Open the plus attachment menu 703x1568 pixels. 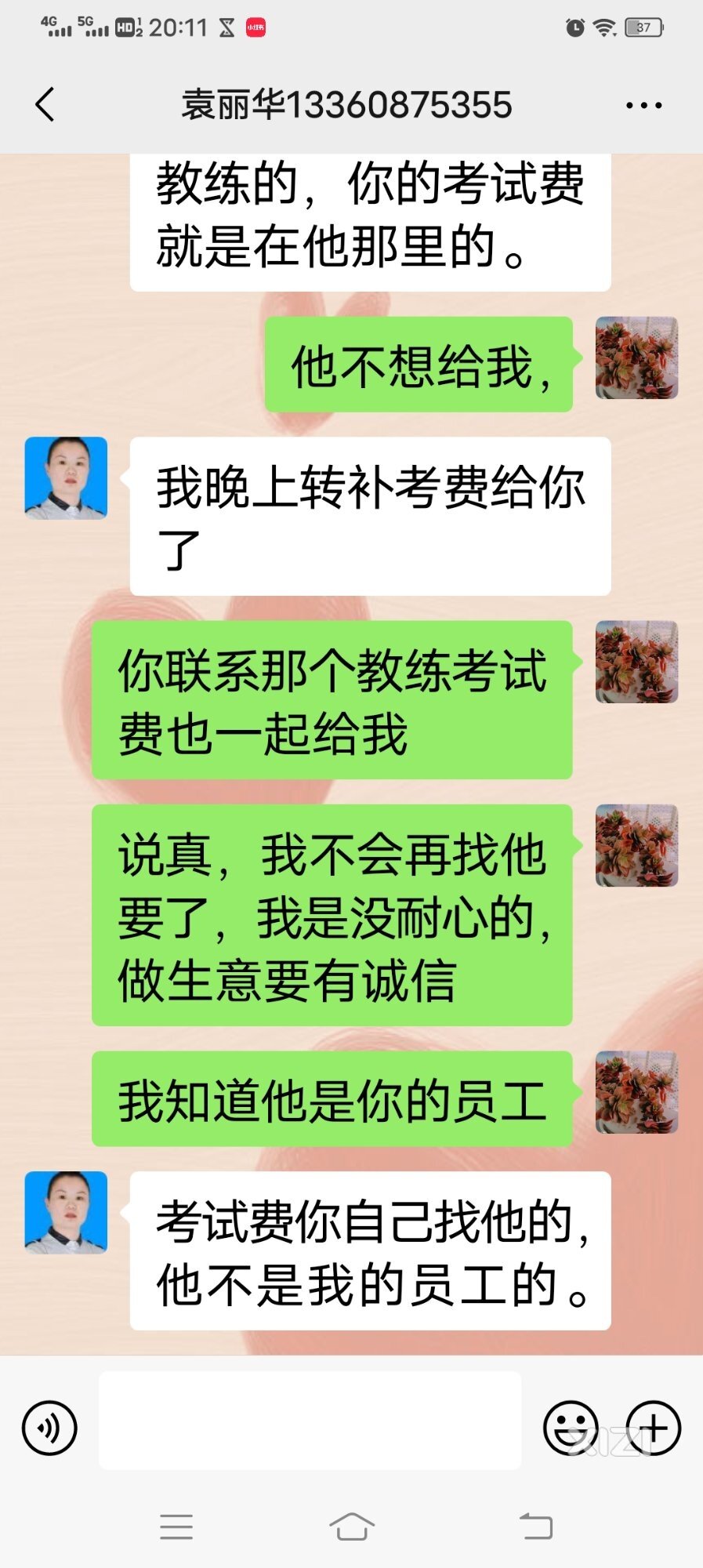[x=653, y=1428]
